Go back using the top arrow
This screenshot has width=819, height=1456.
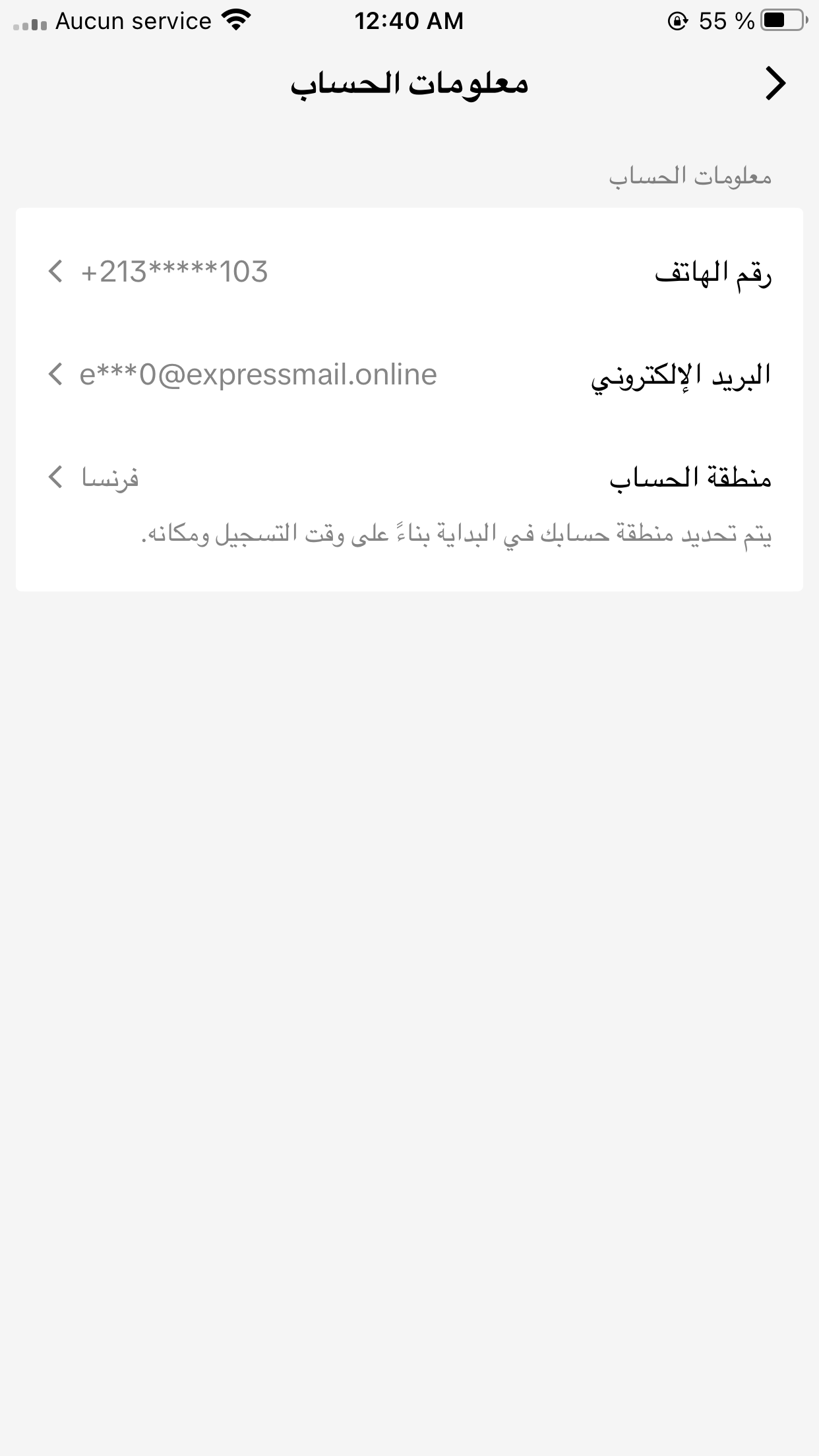click(x=775, y=84)
